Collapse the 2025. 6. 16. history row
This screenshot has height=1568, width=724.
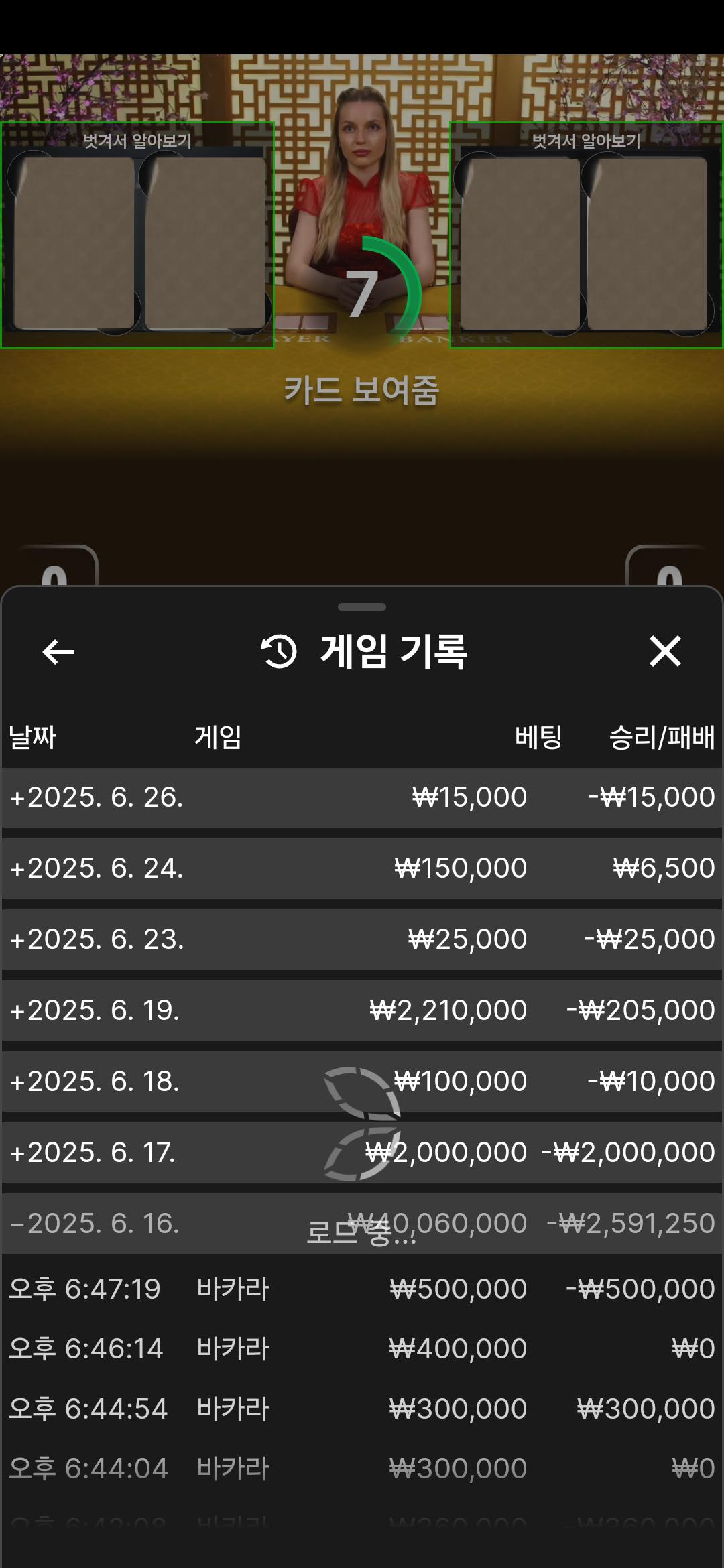(362, 1224)
